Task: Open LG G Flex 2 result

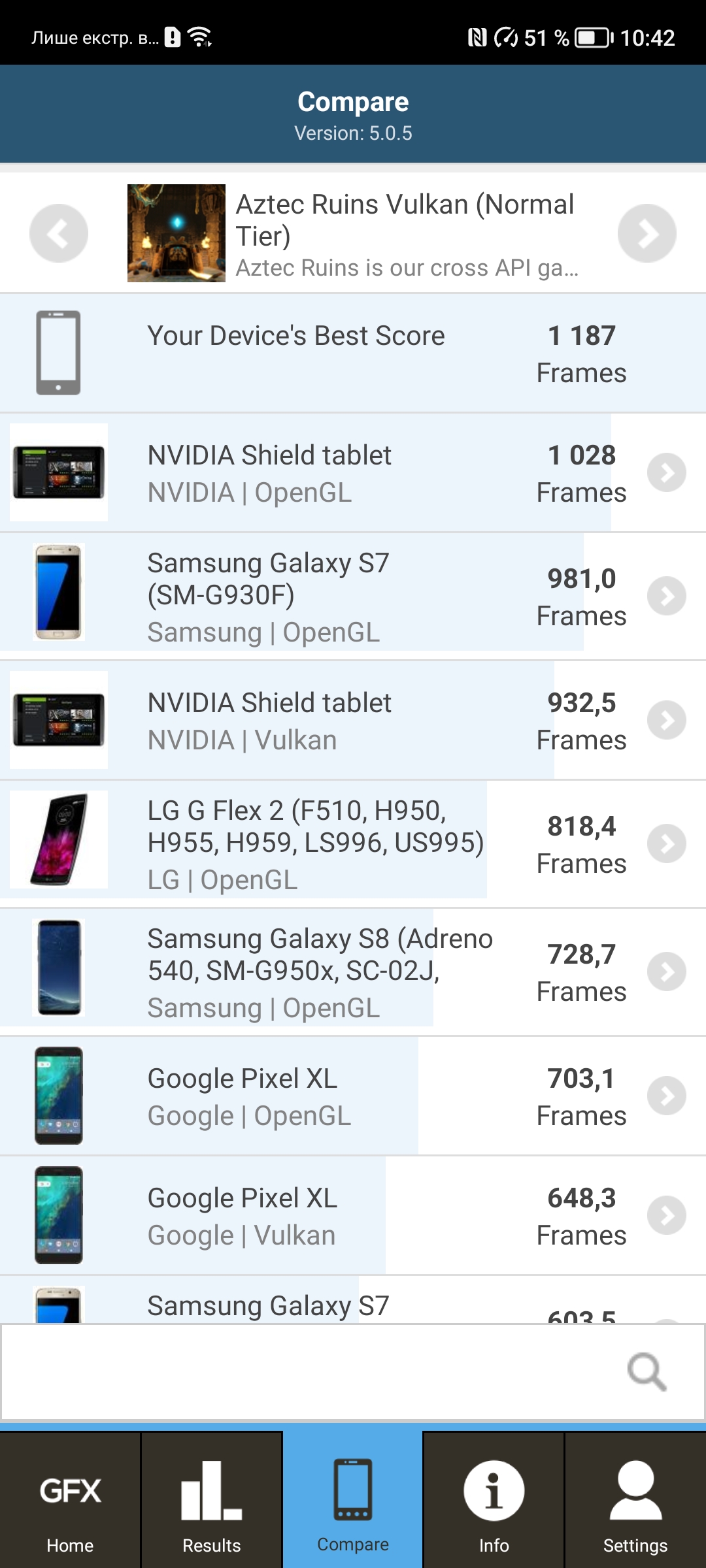Action: pyautogui.click(x=353, y=843)
